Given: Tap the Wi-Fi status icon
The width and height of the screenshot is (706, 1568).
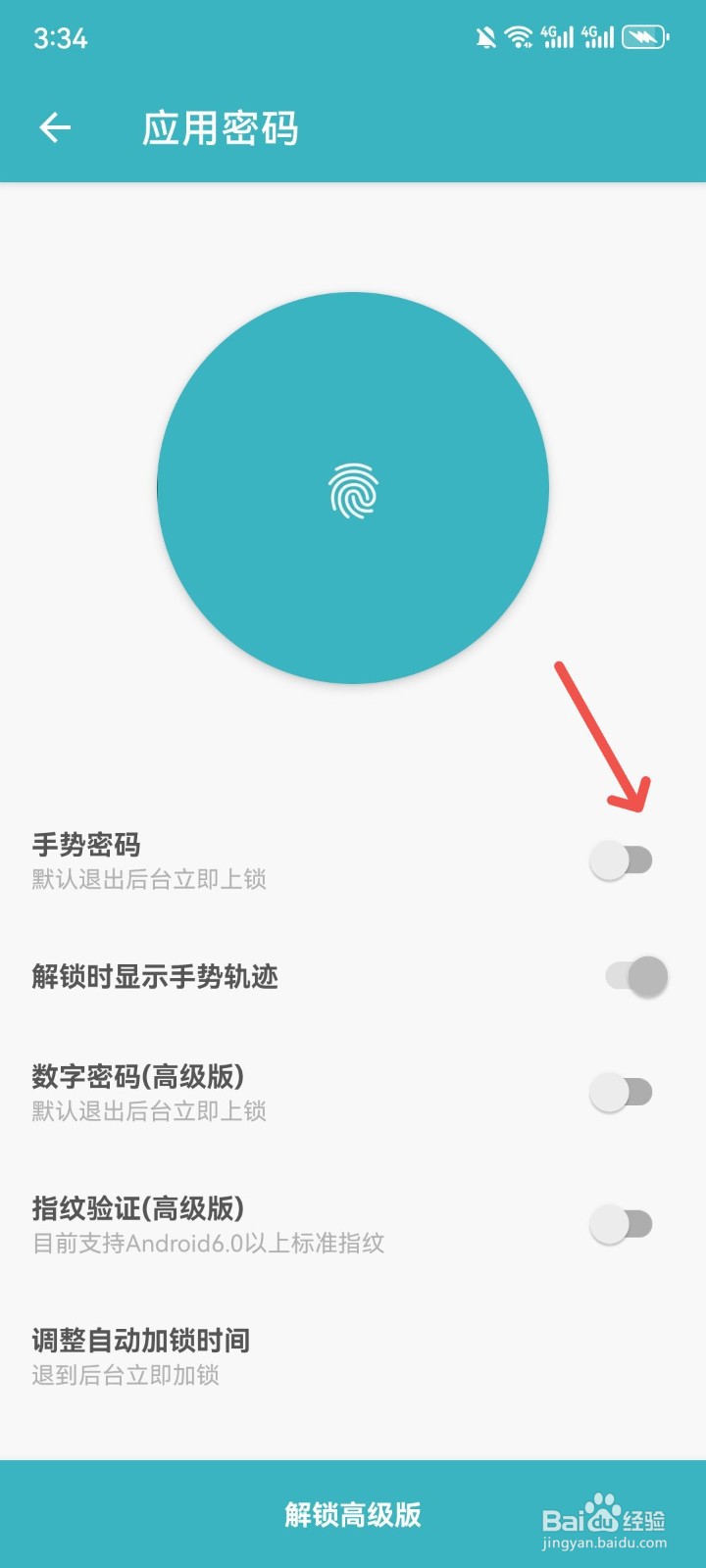Looking at the screenshot, I should [x=518, y=35].
